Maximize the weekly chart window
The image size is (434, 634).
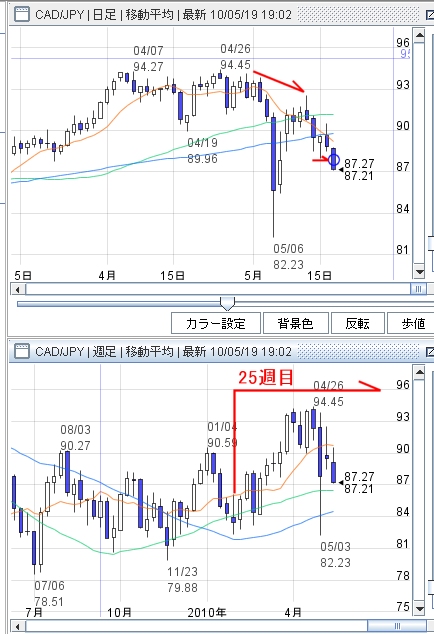pyautogui.click(x=430, y=351)
